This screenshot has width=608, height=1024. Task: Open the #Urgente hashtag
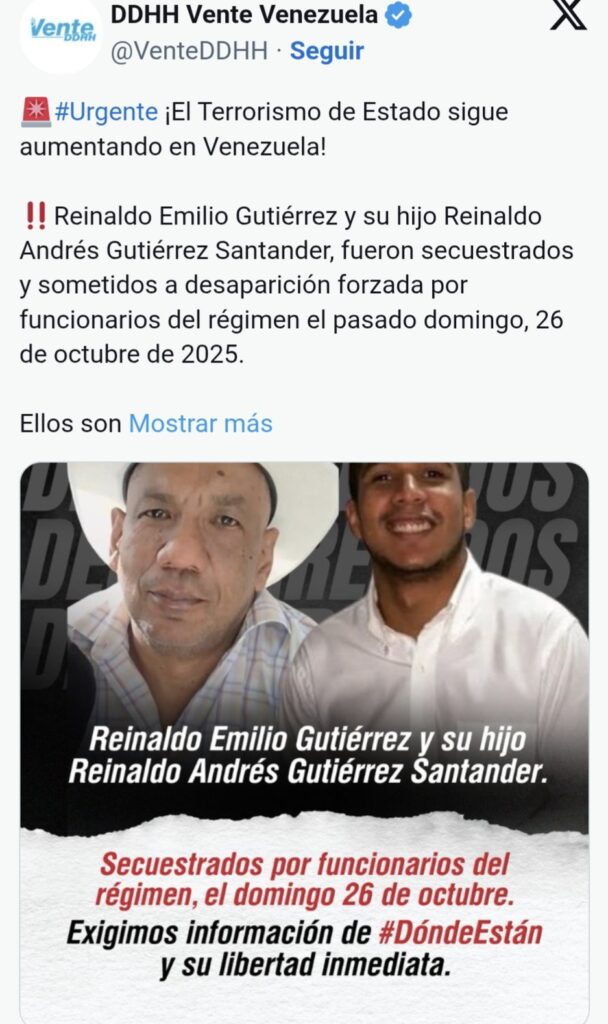105,112
